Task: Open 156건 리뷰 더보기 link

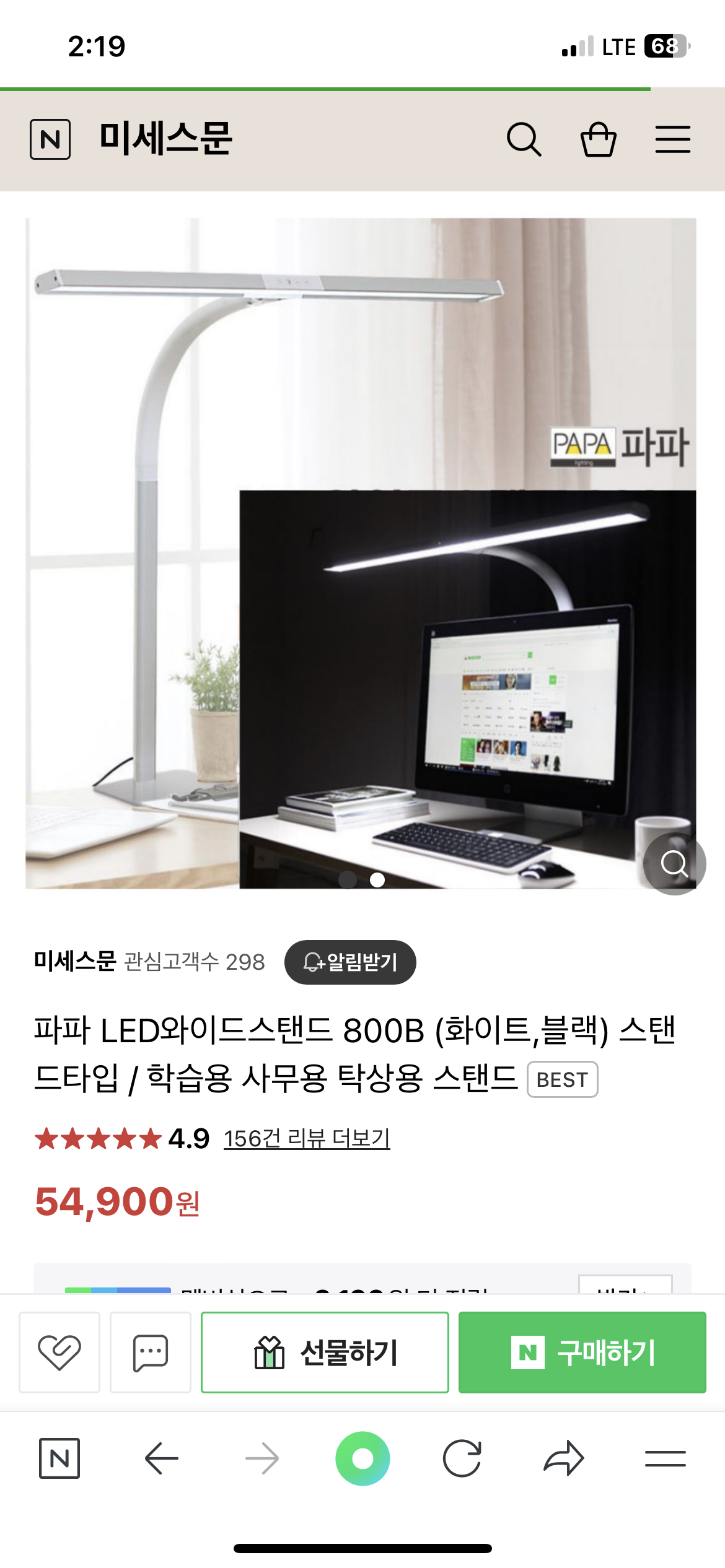Action: point(307,1138)
